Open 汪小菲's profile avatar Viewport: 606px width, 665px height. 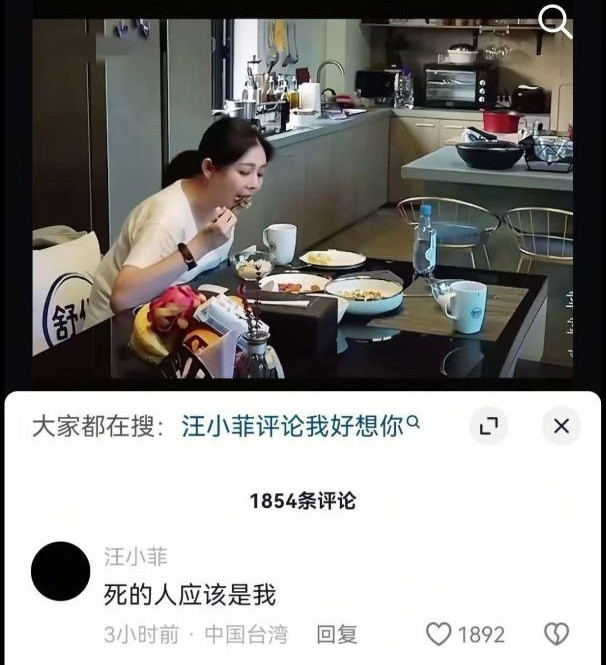(60, 571)
